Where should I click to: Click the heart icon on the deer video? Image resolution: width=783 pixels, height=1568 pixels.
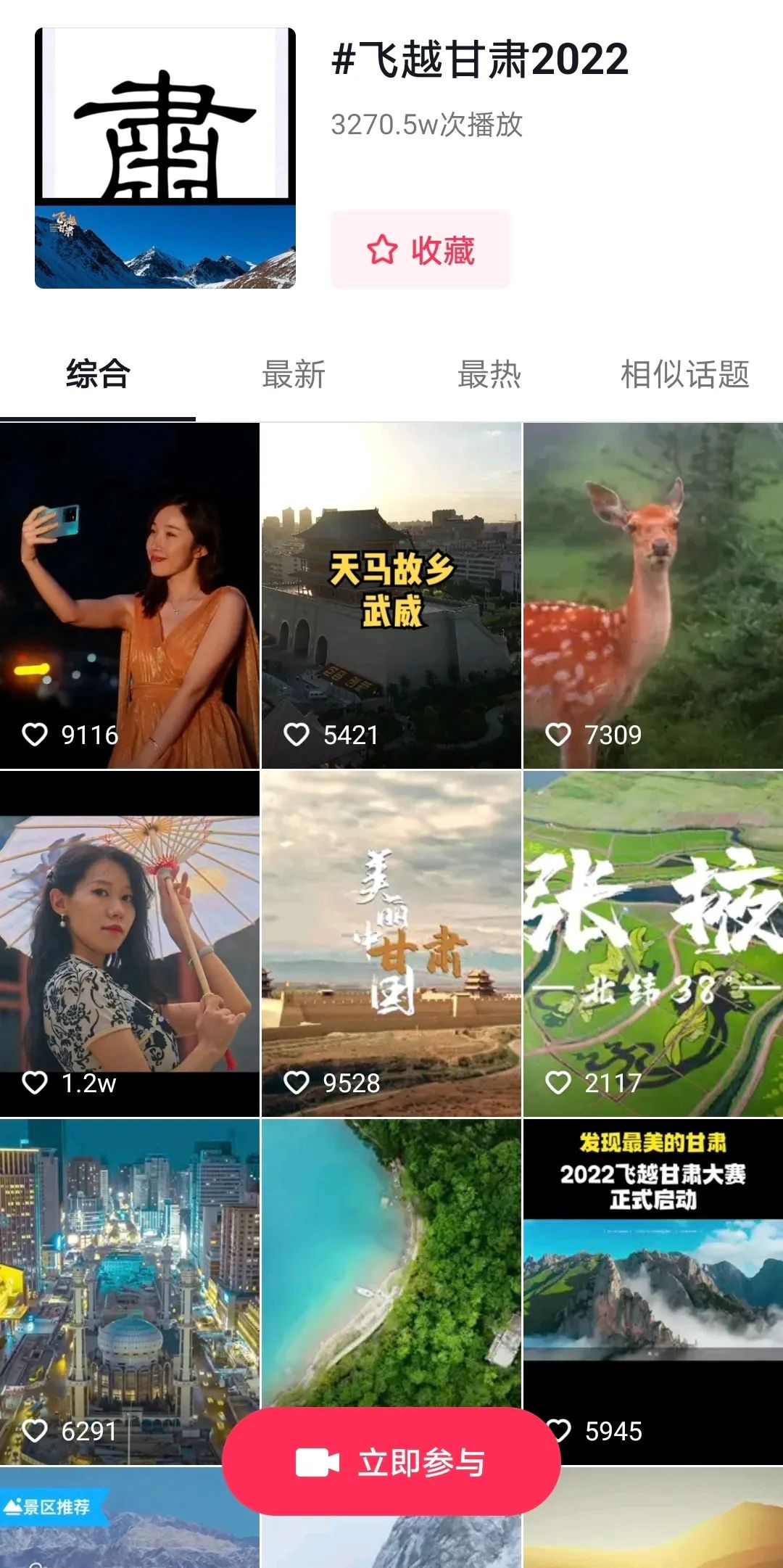(558, 735)
